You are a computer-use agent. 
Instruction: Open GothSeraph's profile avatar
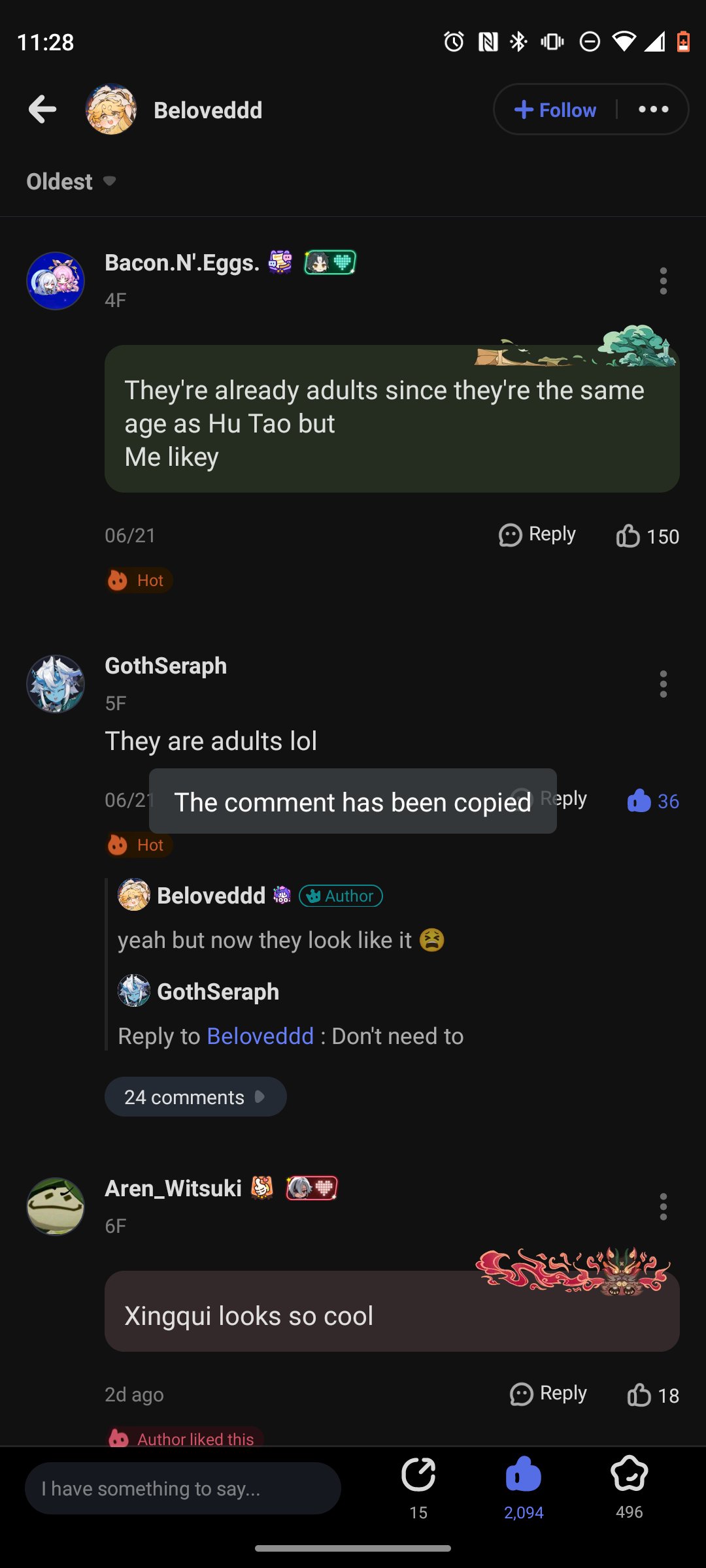coord(56,684)
